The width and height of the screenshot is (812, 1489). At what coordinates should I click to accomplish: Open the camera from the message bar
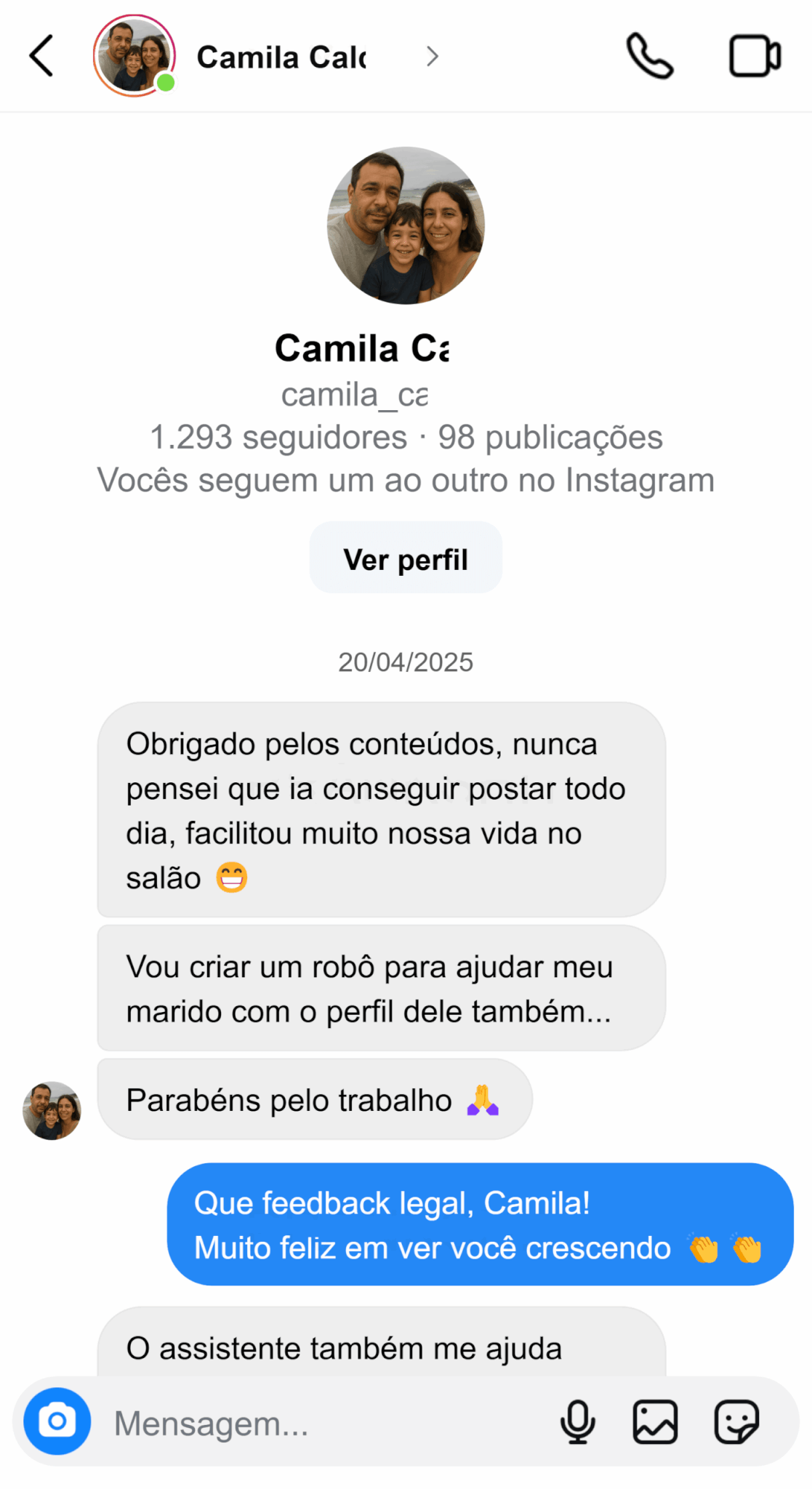point(57,1421)
